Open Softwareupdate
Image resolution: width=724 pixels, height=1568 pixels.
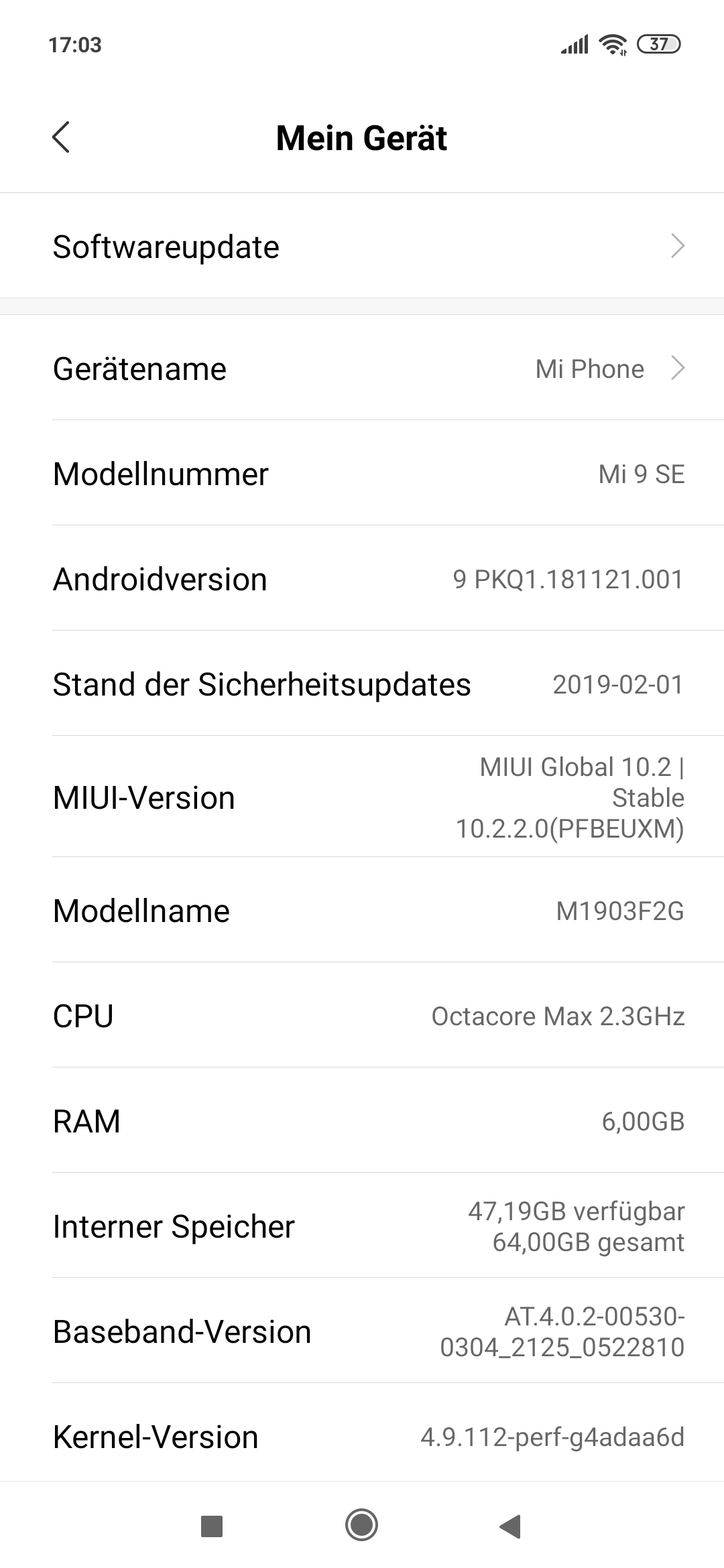[362, 246]
